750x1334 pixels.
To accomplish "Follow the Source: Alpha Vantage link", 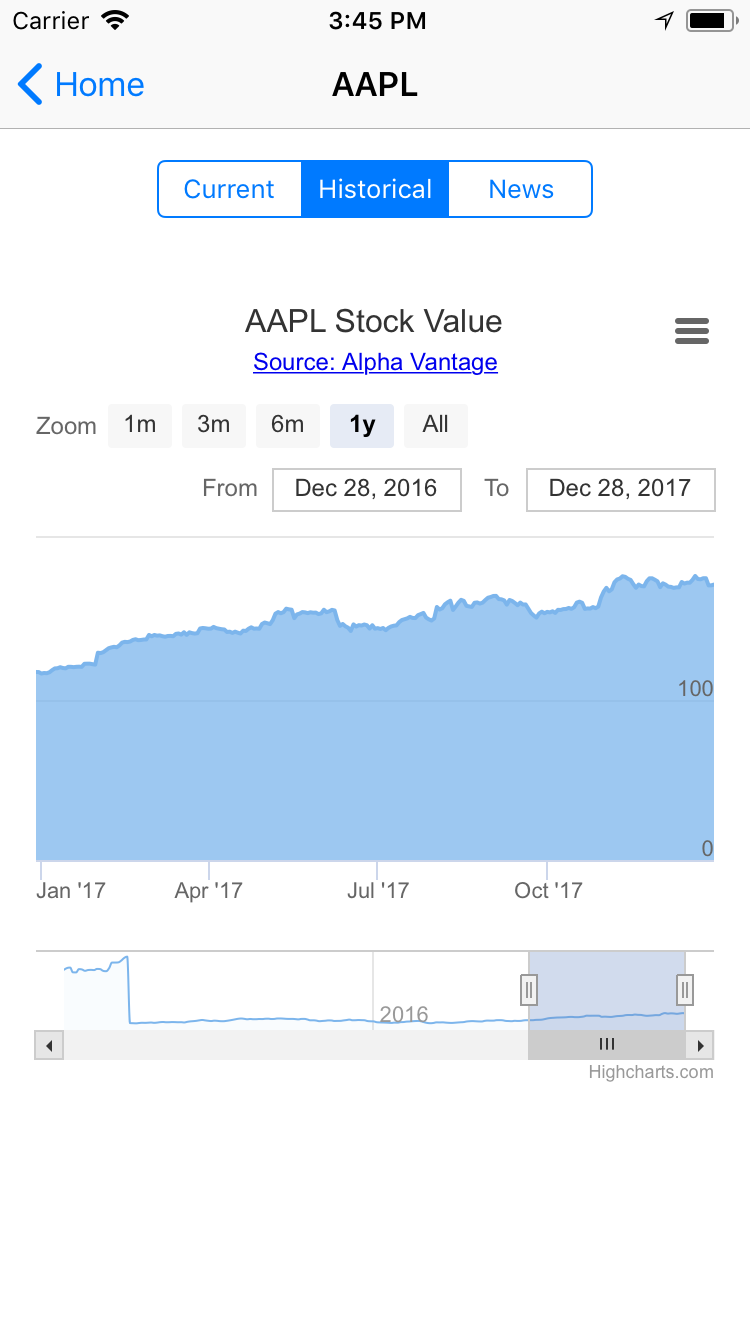I will [x=375, y=362].
